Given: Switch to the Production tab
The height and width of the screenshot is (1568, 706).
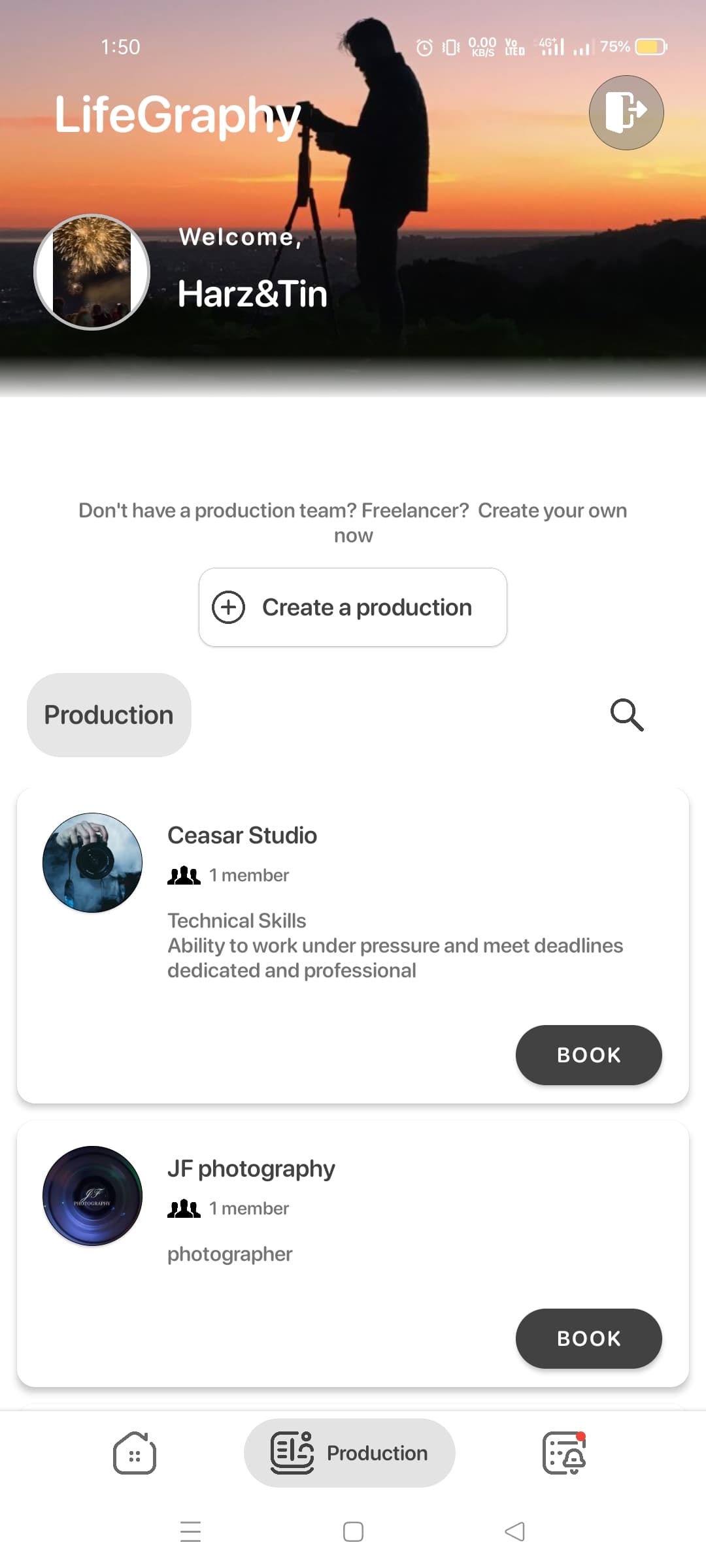Looking at the screenshot, I should click(x=349, y=1453).
